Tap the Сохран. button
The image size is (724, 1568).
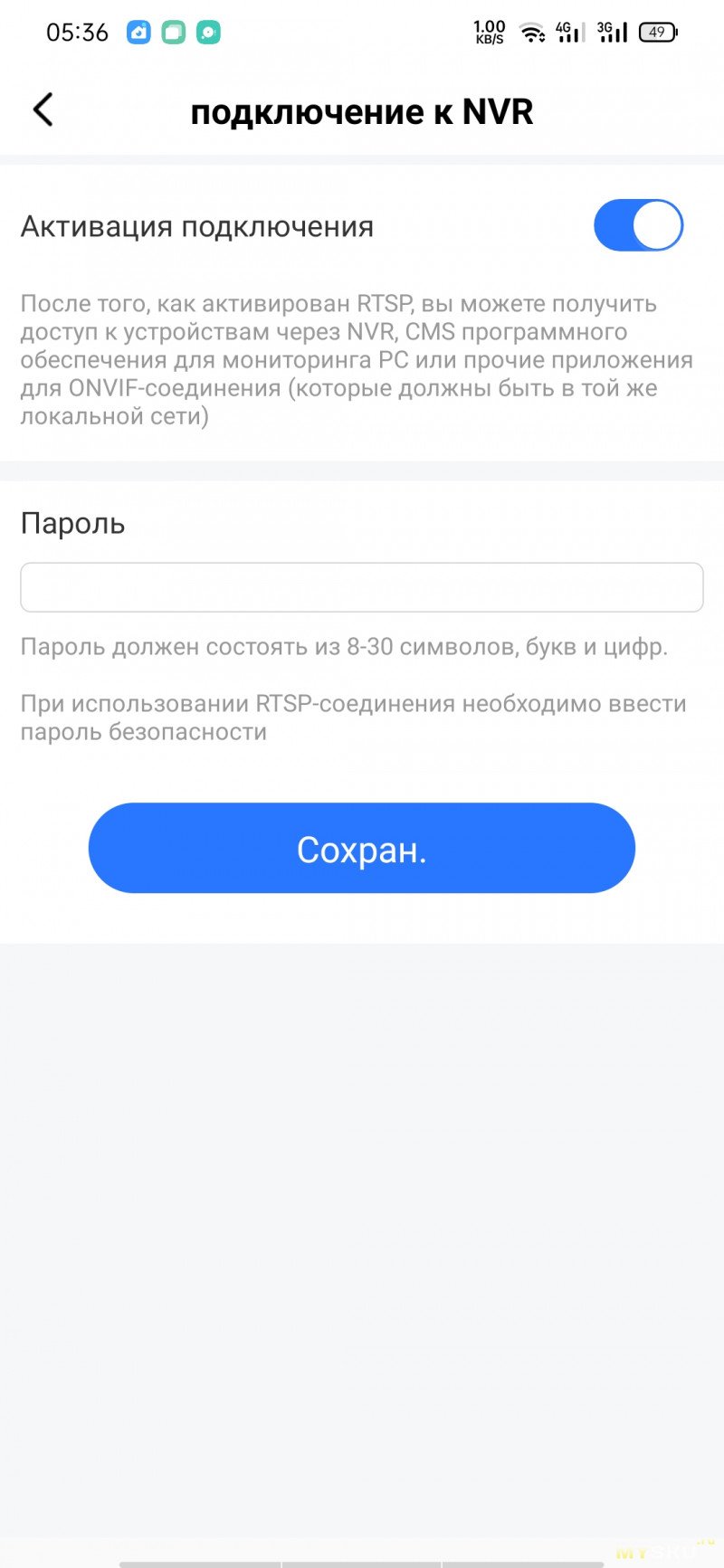coord(361,848)
